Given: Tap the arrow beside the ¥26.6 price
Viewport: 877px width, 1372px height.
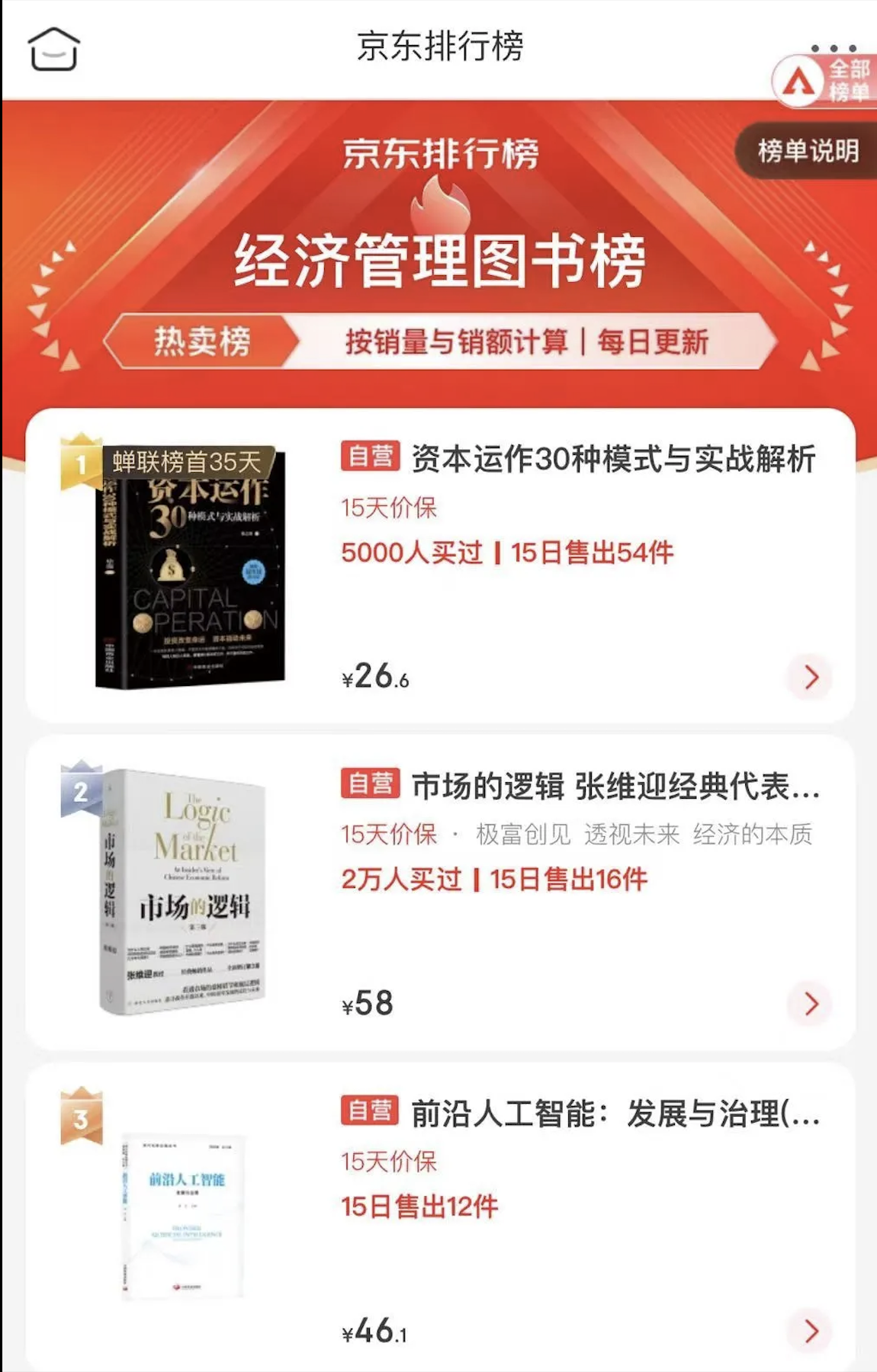Looking at the screenshot, I should pos(811,677).
